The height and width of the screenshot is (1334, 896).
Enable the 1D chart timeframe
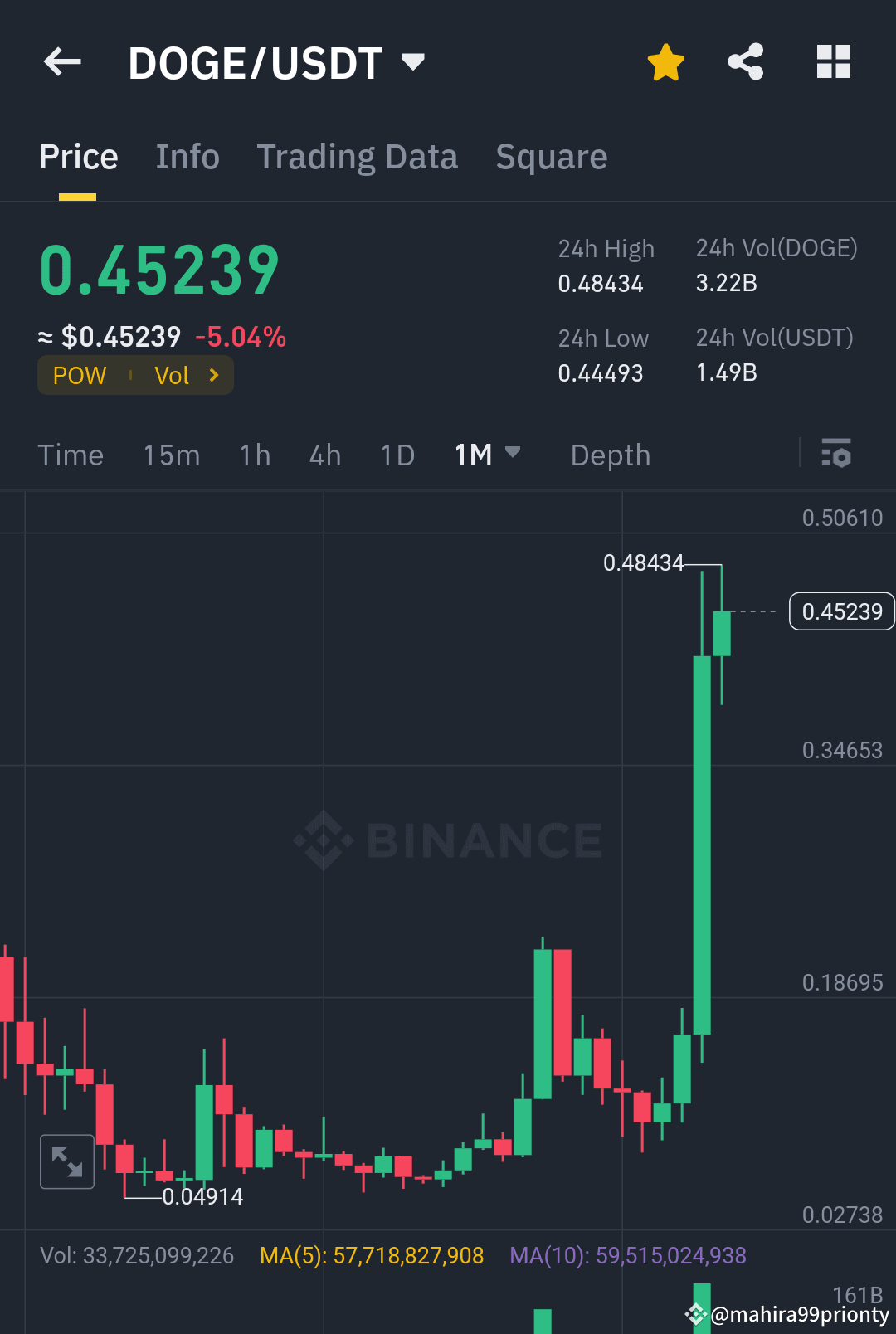397,455
